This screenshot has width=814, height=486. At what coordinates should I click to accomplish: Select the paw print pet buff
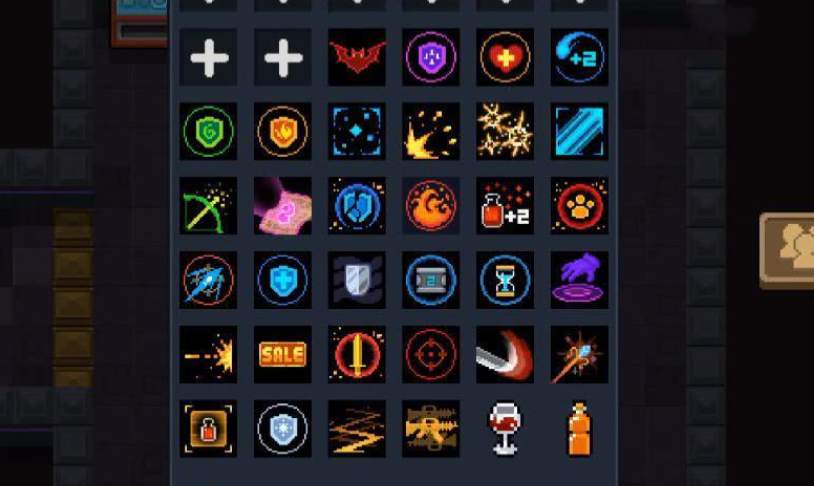point(579,205)
